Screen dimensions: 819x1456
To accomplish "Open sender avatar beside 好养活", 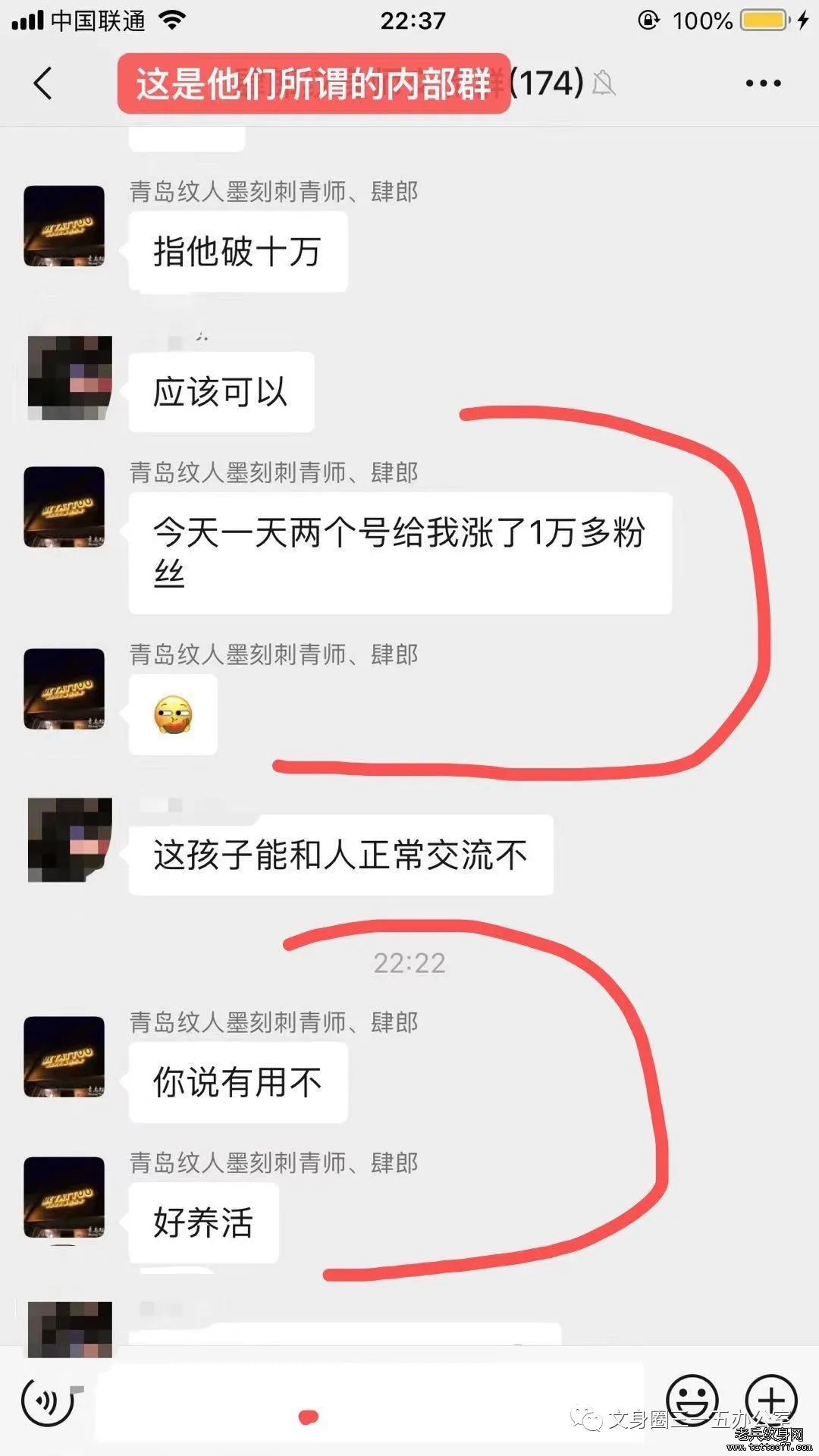I will click(64, 1197).
